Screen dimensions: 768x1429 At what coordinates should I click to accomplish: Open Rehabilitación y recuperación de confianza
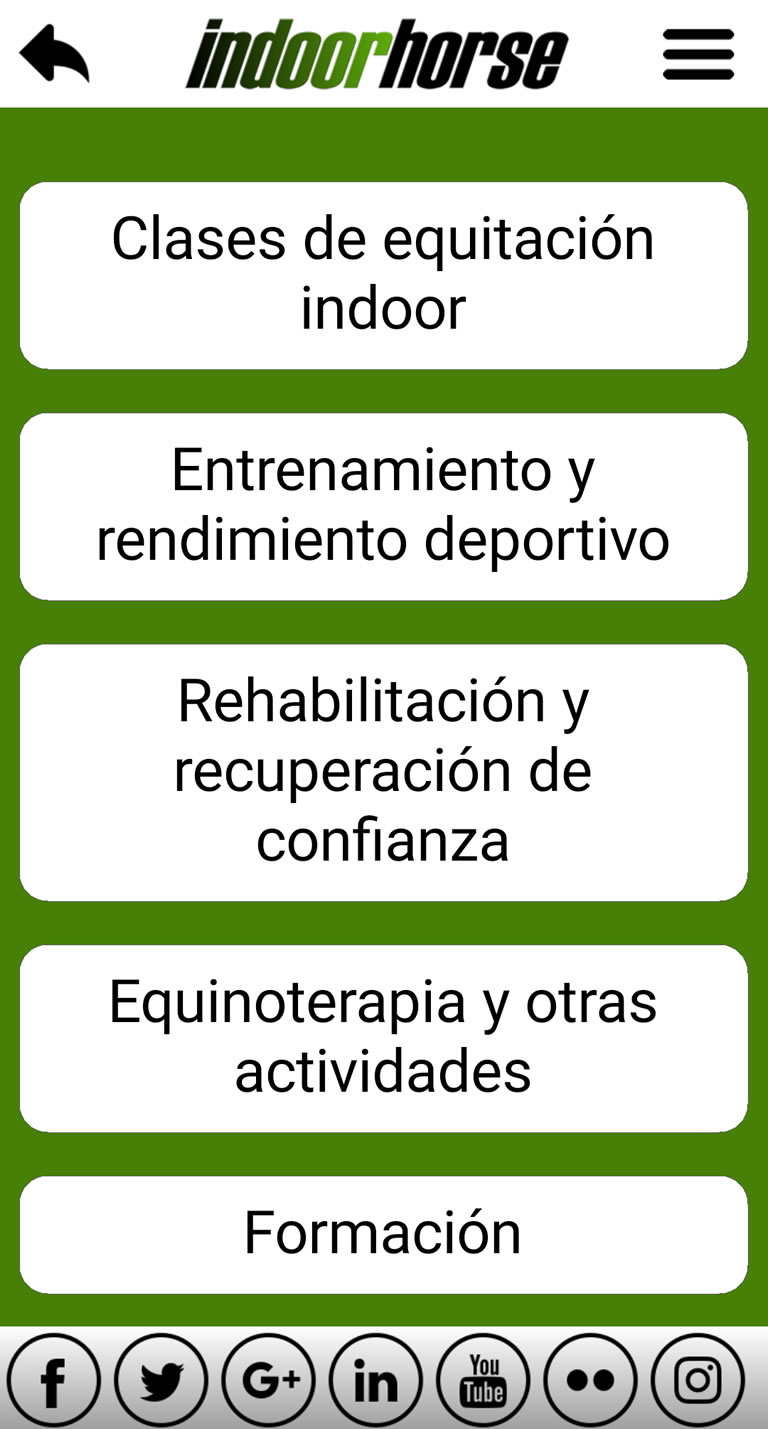pos(384,772)
